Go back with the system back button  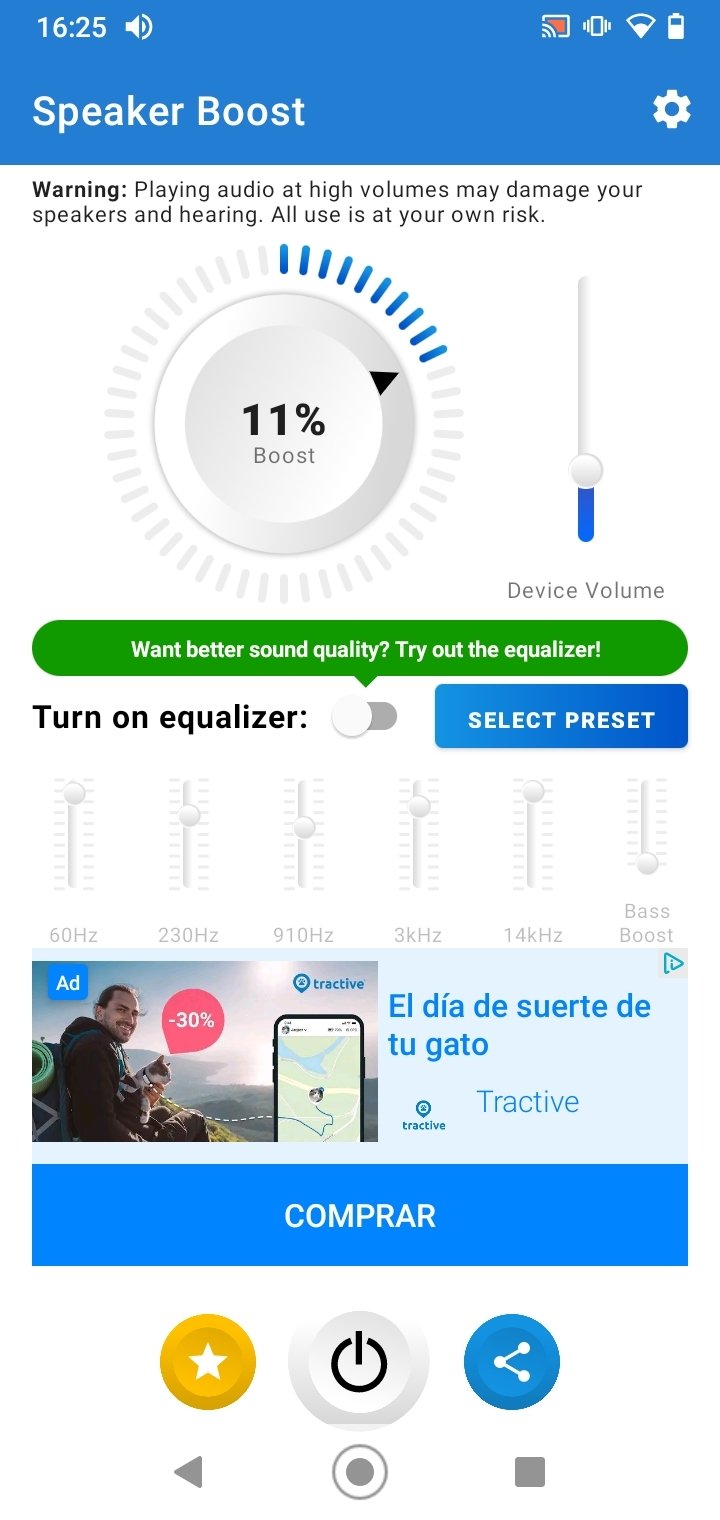tap(188, 1472)
